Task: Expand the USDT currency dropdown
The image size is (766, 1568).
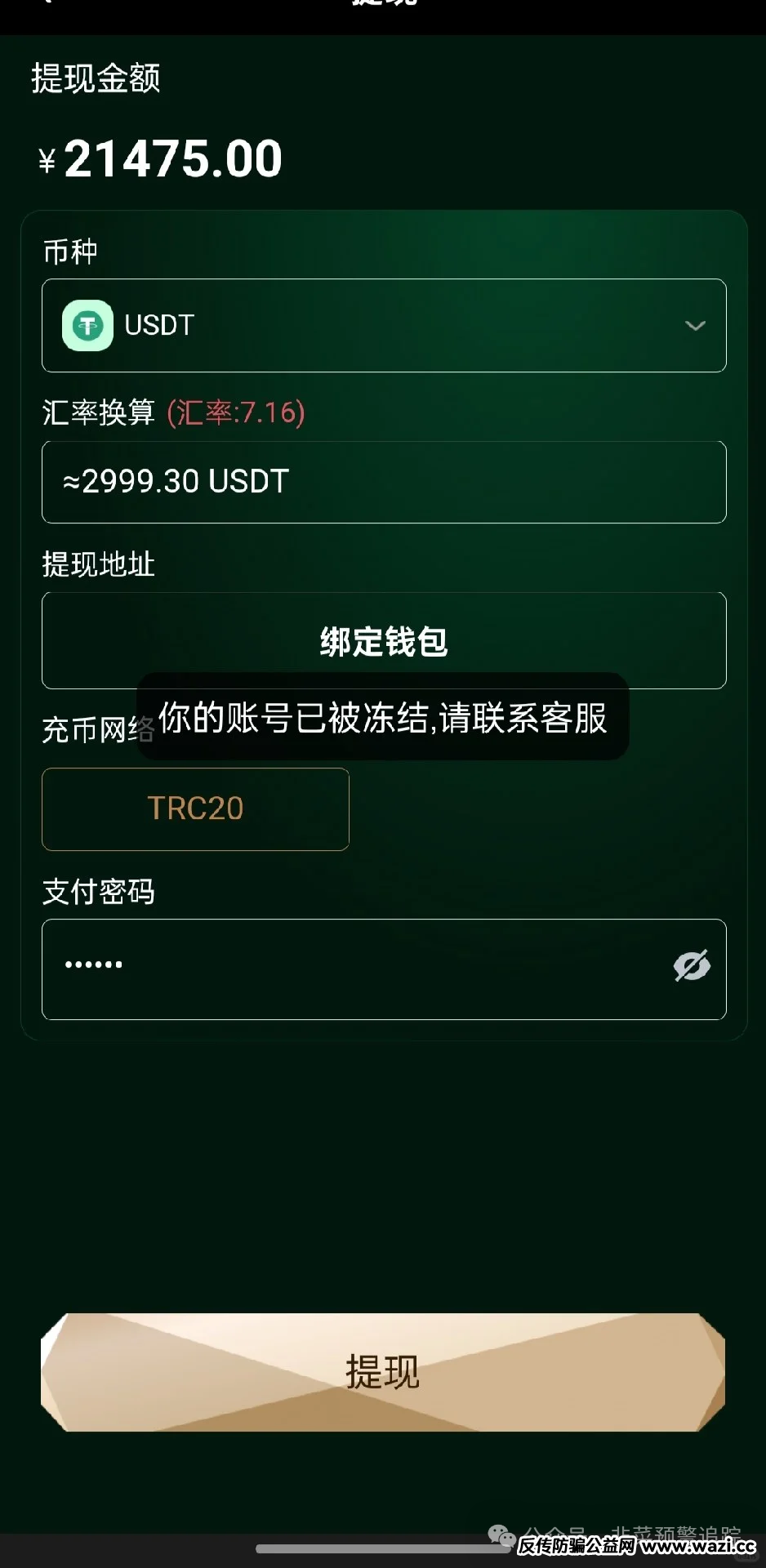Action: pos(694,326)
